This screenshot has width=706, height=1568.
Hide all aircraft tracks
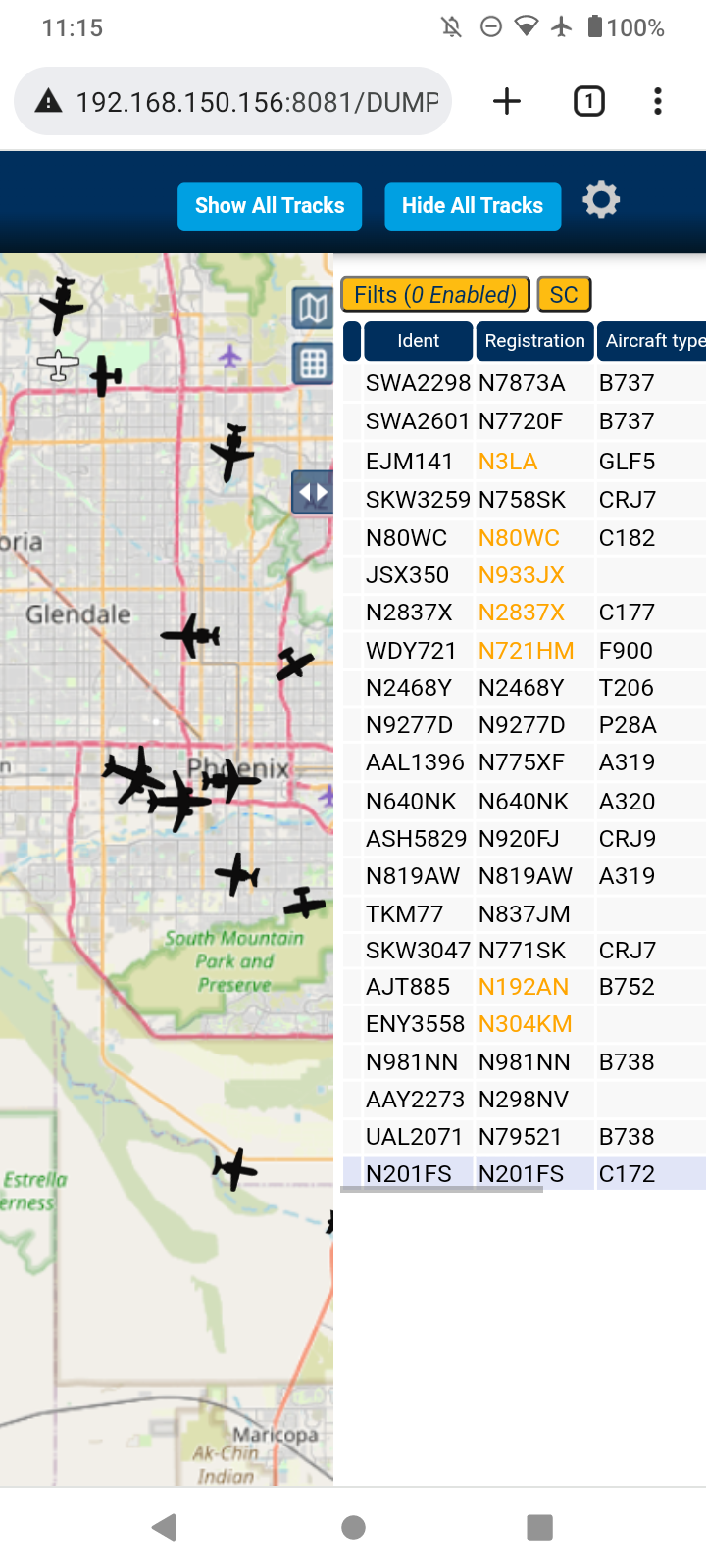coord(473,206)
